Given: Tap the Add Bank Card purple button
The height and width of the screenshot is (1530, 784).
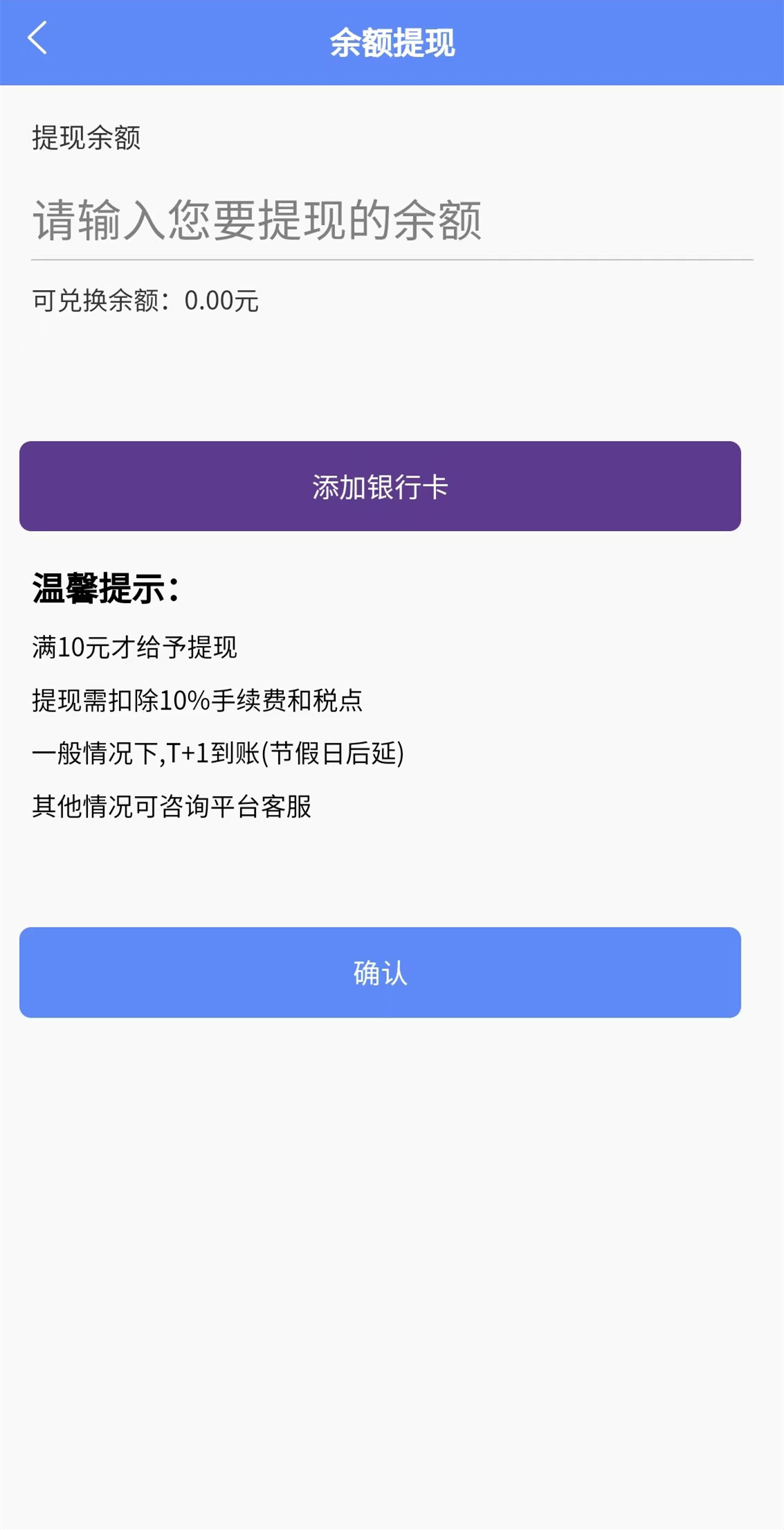Looking at the screenshot, I should 380,486.
